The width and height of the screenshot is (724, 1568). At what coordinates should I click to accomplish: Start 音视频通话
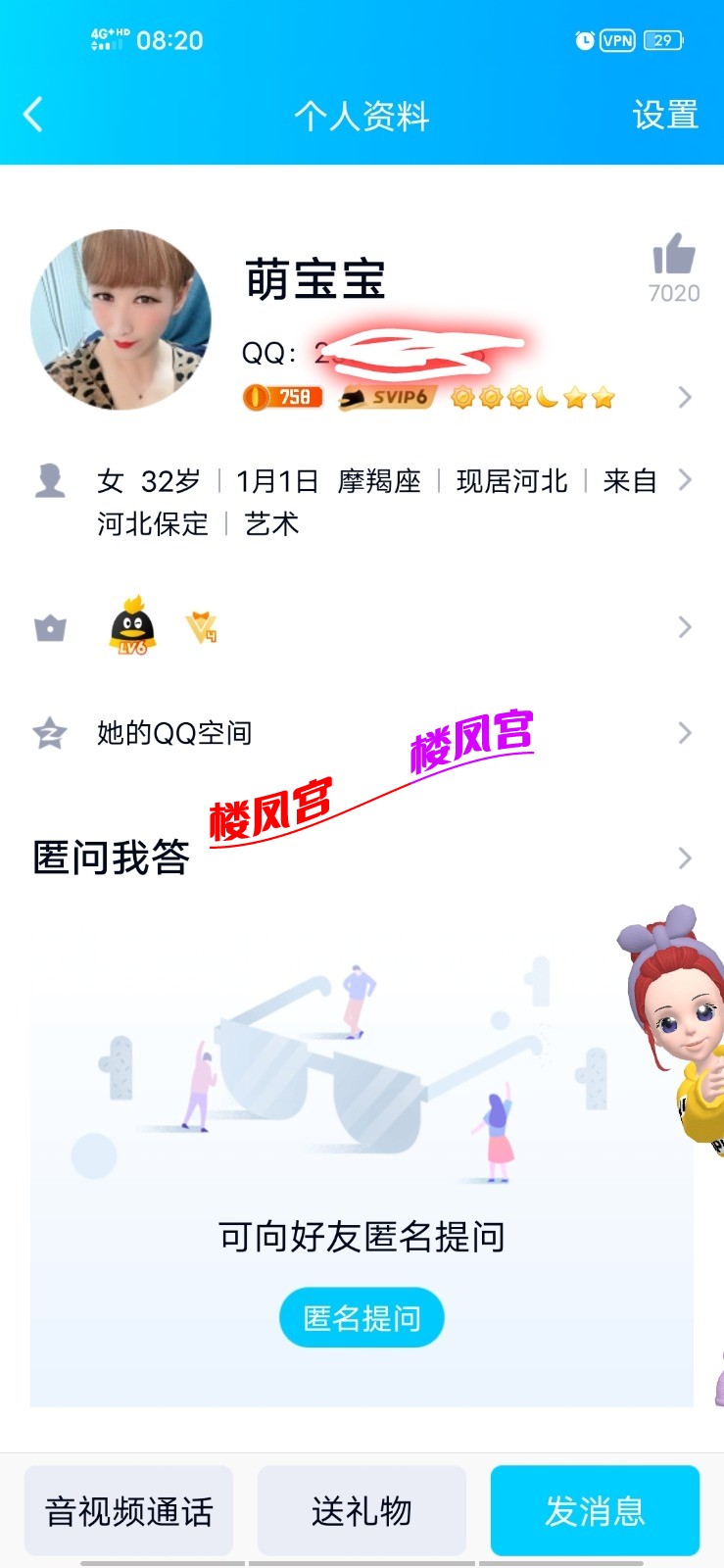(x=128, y=1511)
